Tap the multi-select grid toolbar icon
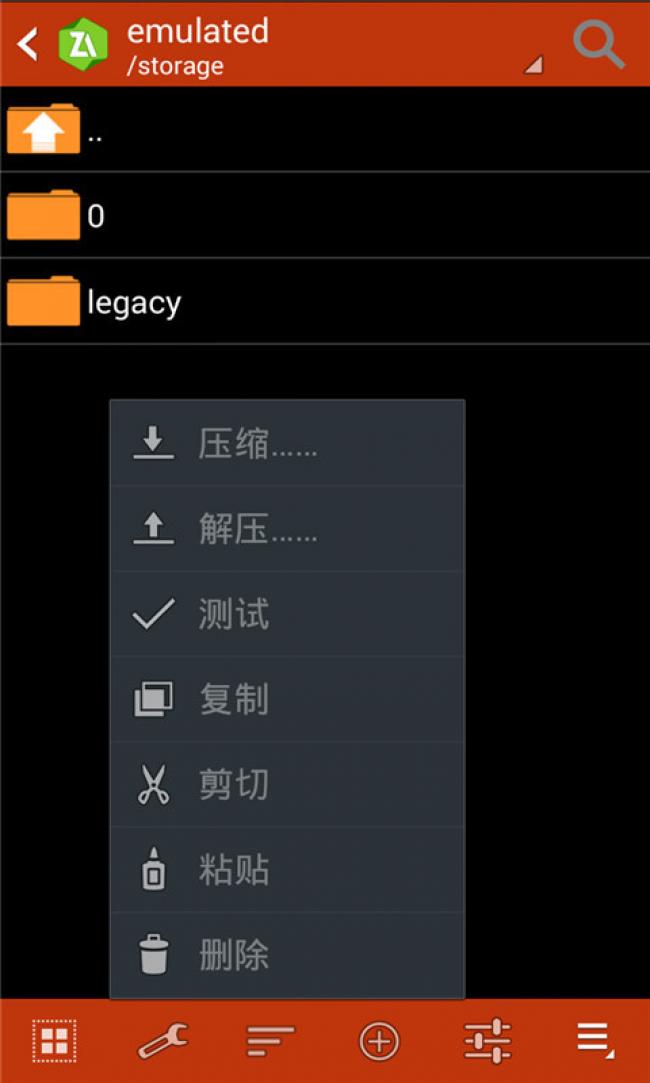650x1083 pixels. click(x=55, y=1040)
